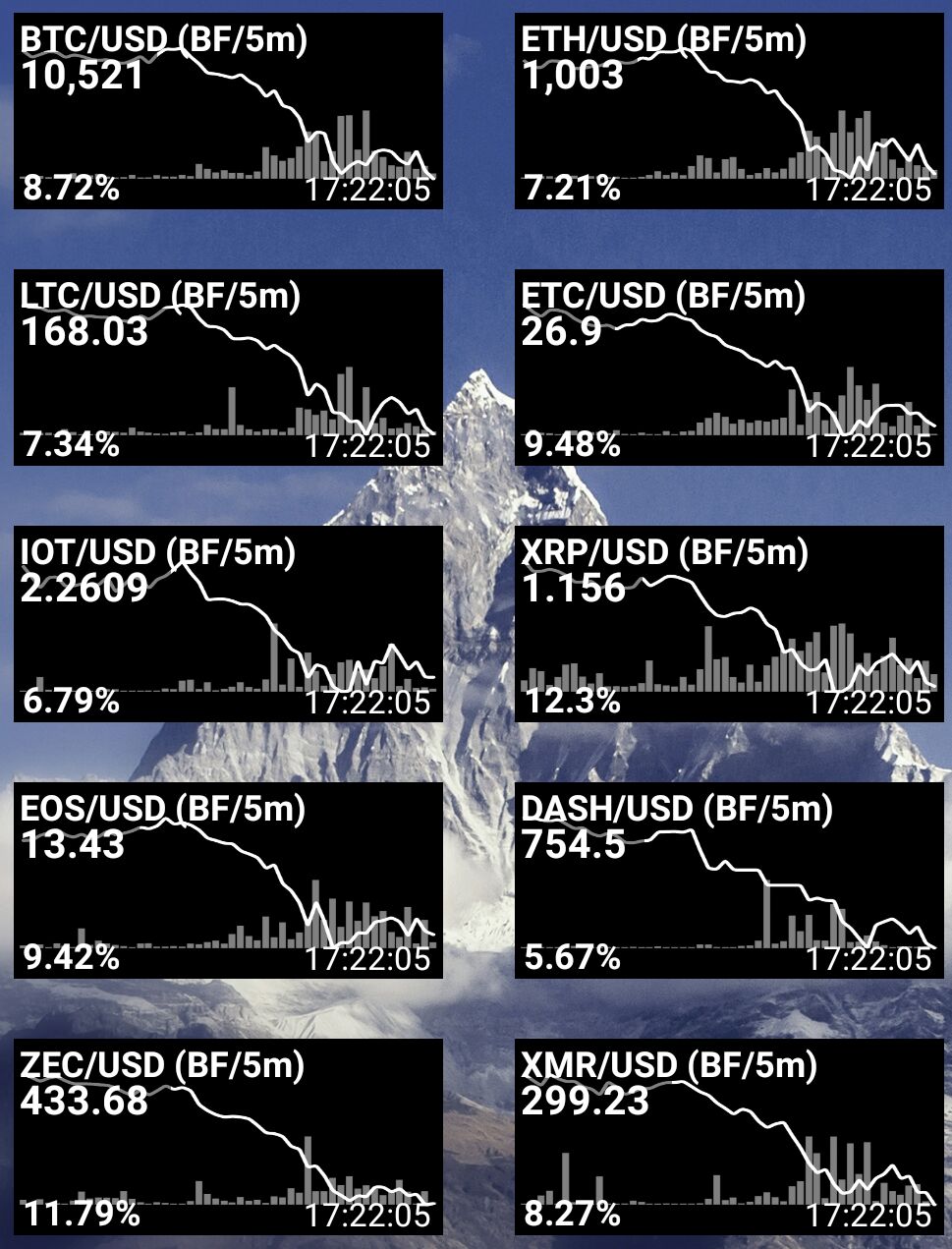The height and width of the screenshot is (1249, 952).
Task: View the XRP/USD chart widget
Action: click(728, 624)
